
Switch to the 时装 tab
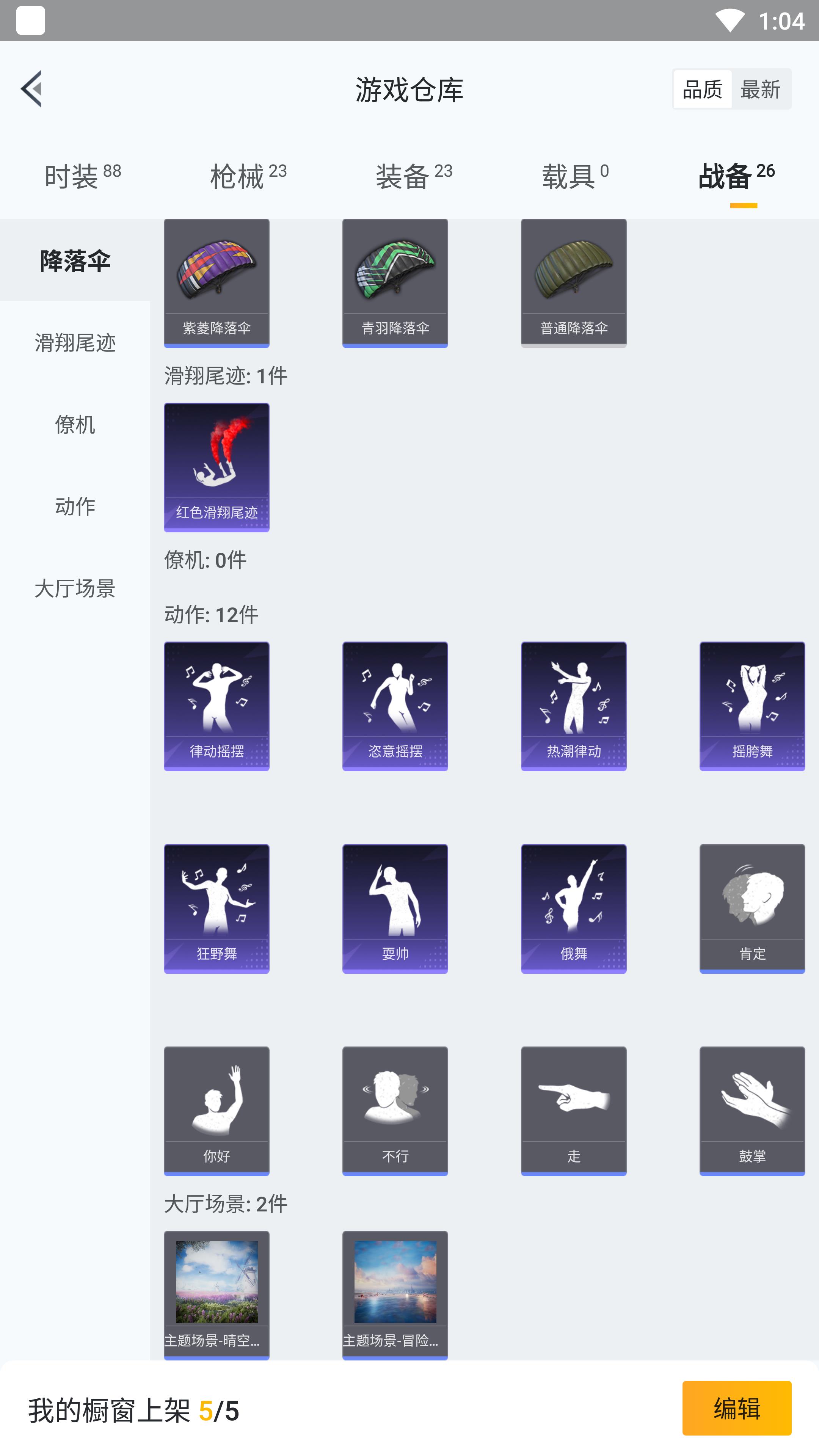pyautogui.click(x=83, y=176)
